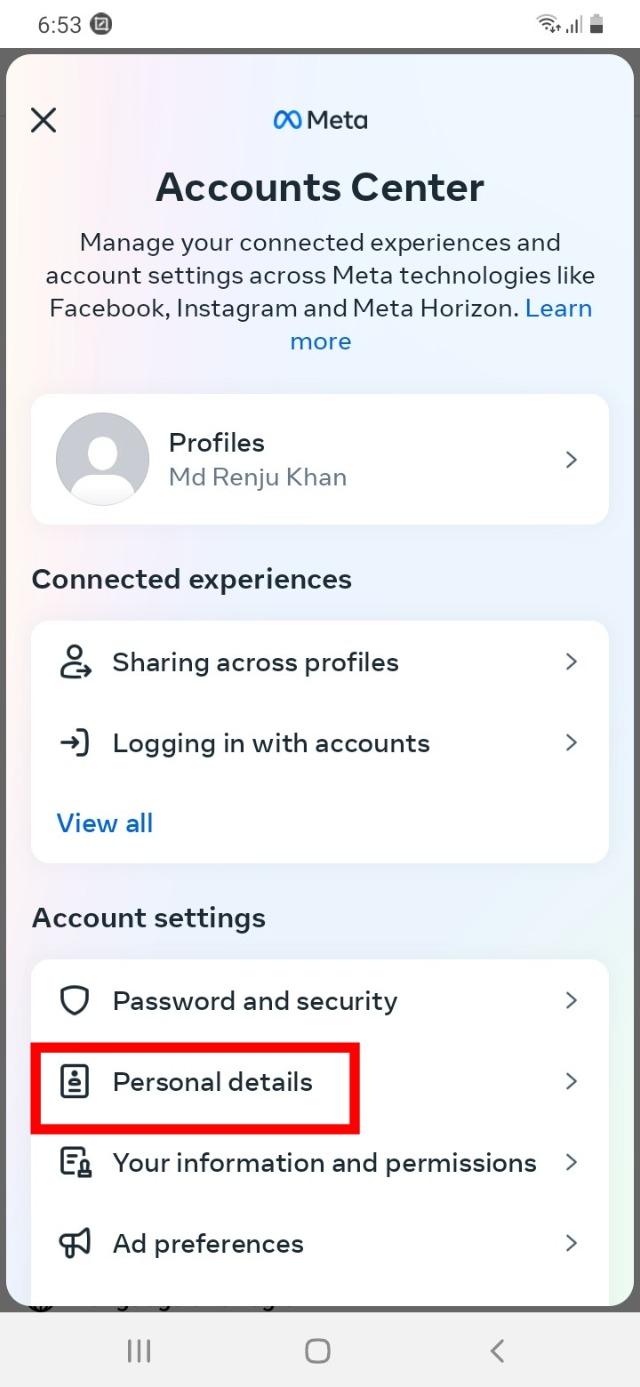The height and width of the screenshot is (1387, 640).
Task: Open Logging in with accounts
Action: click(320, 743)
